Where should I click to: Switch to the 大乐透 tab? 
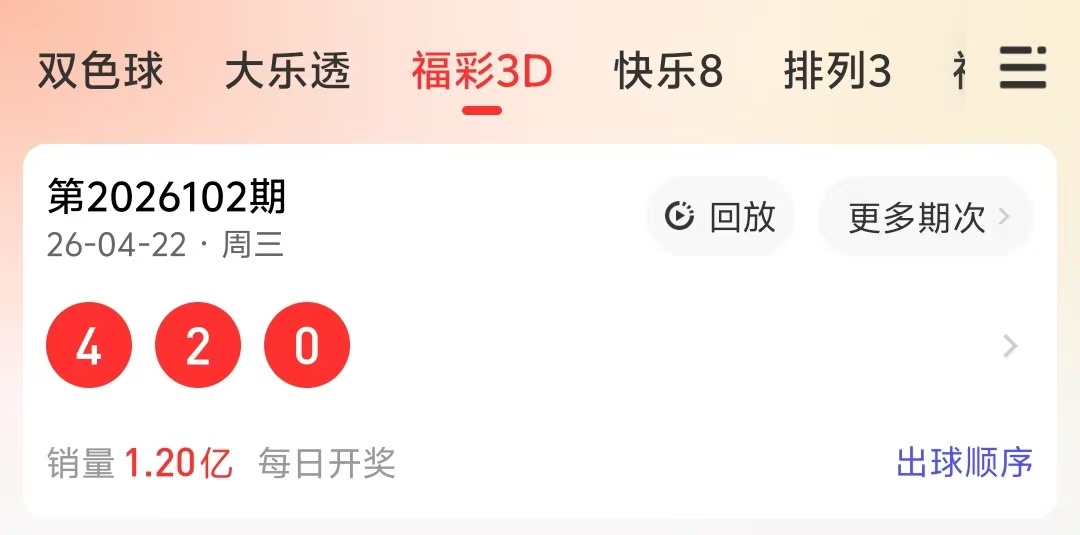point(288,72)
